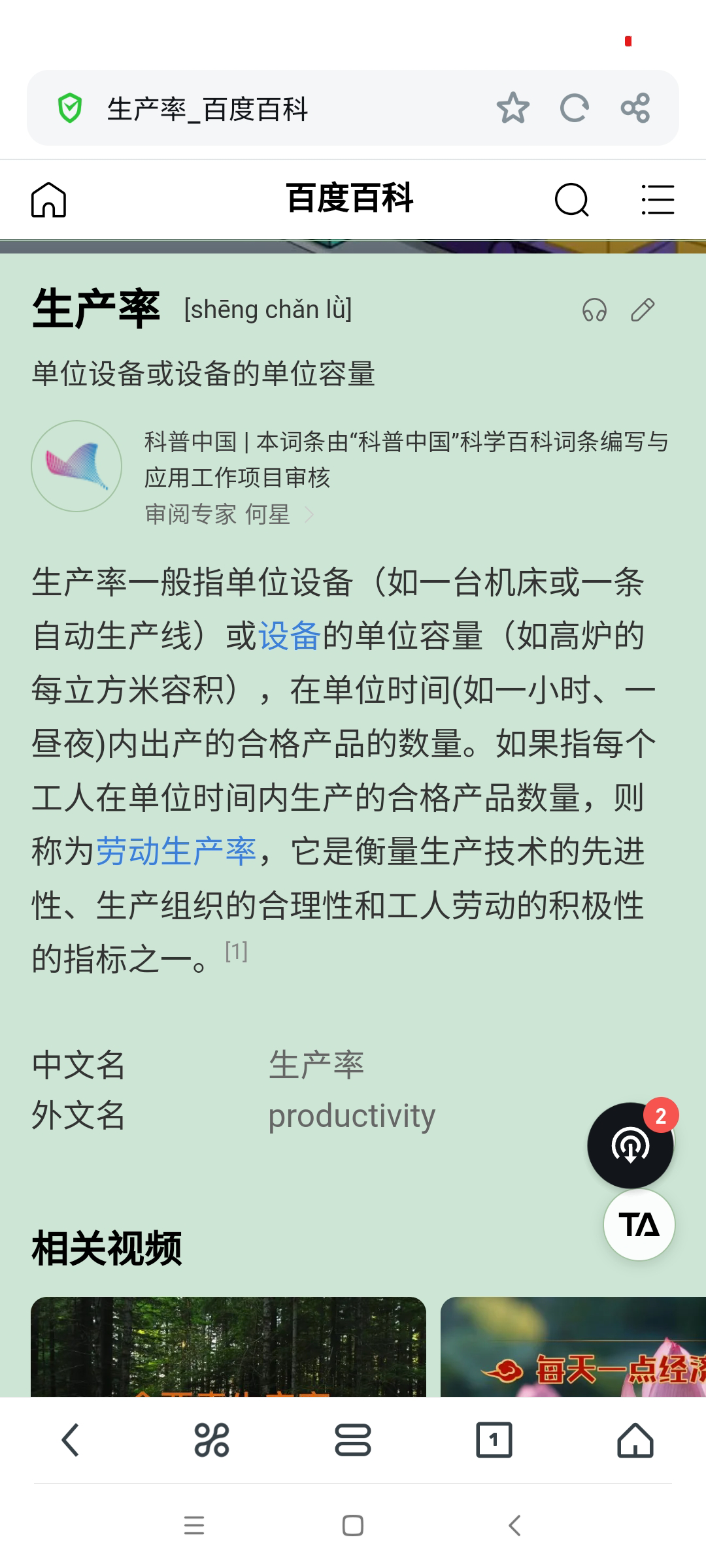Follow the 劳动生产率 link
This screenshot has height=1568, width=706.
coord(176,851)
